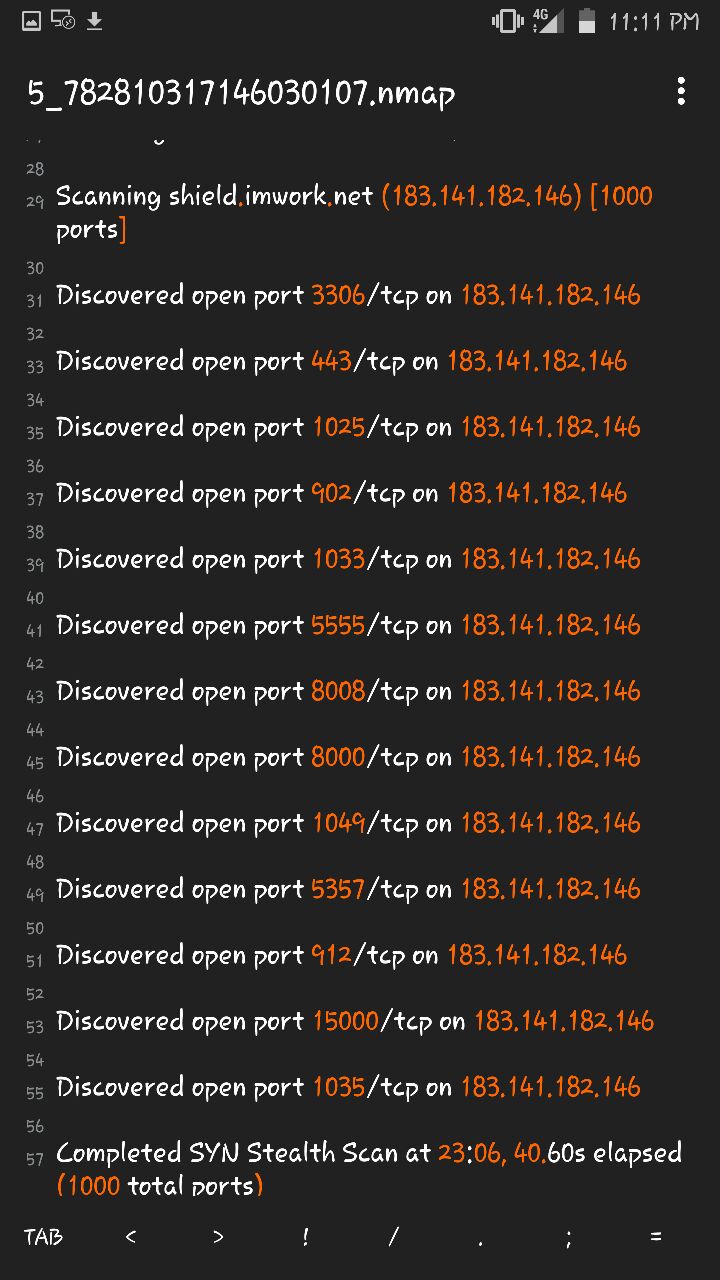Insert an exclamation mark

click(x=305, y=1237)
